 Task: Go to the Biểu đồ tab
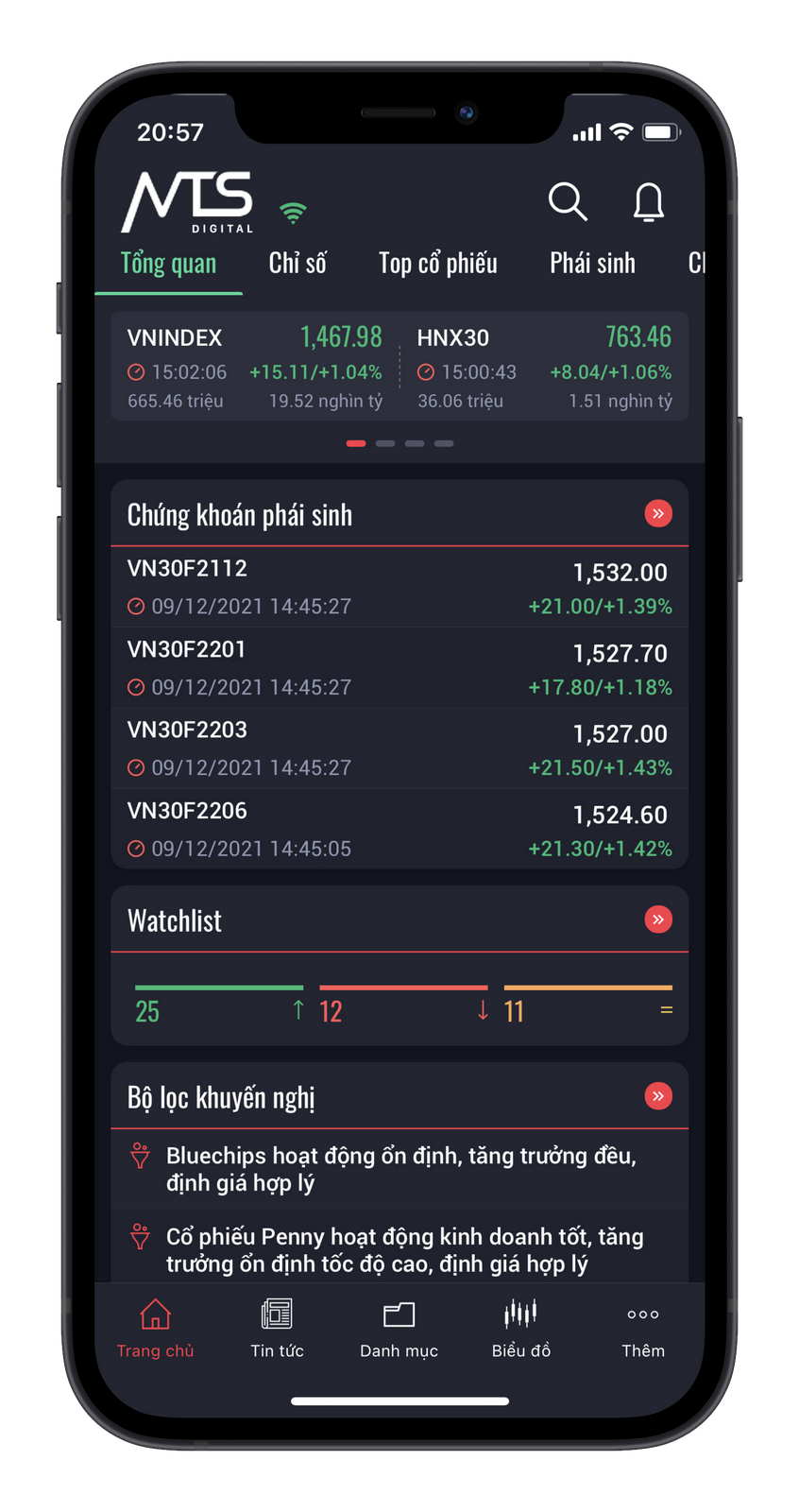[520, 1327]
